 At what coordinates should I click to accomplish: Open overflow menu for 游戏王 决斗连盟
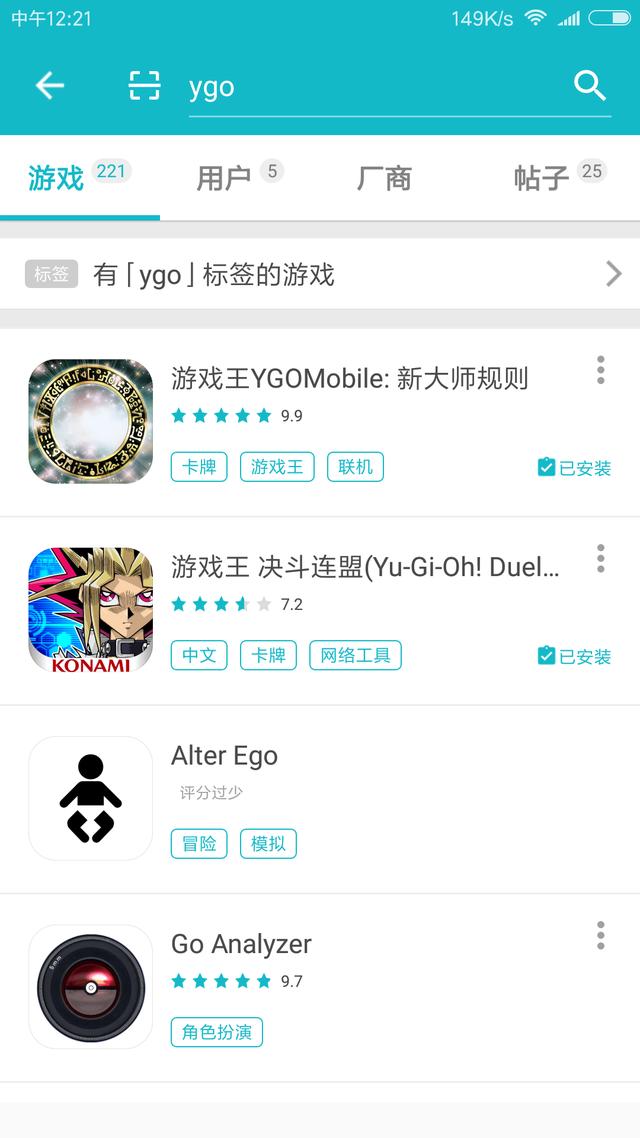(x=600, y=558)
